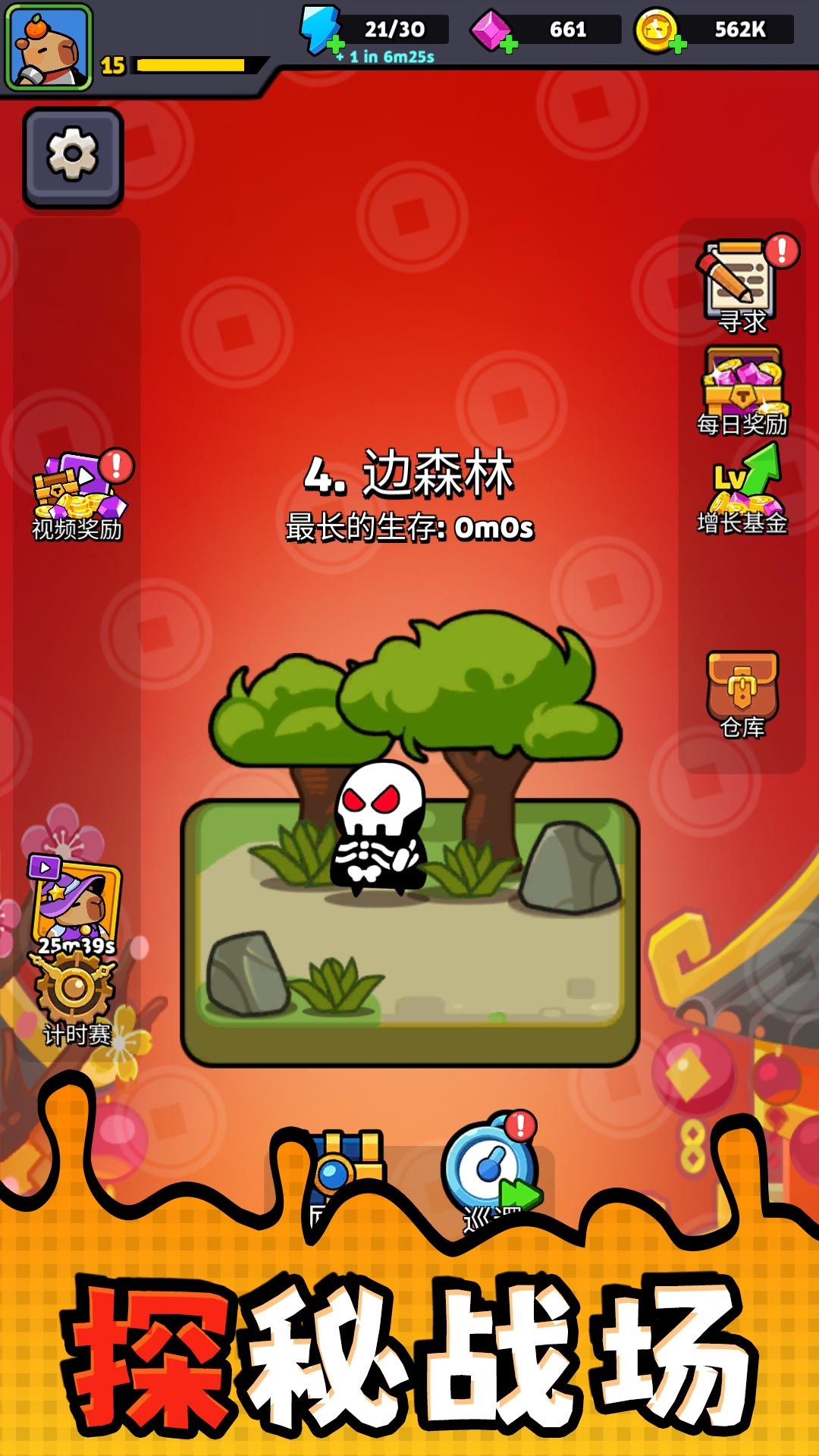The image size is (819, 1456).
Task: Add more energy with the plus
Action: [x=335, y=47]
